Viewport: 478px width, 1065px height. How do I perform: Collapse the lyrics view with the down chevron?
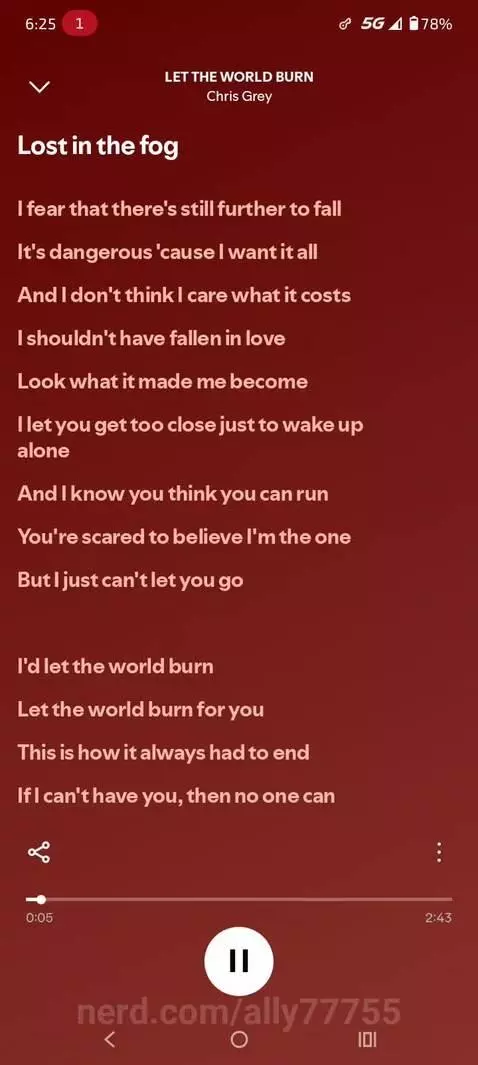[40, 87]
